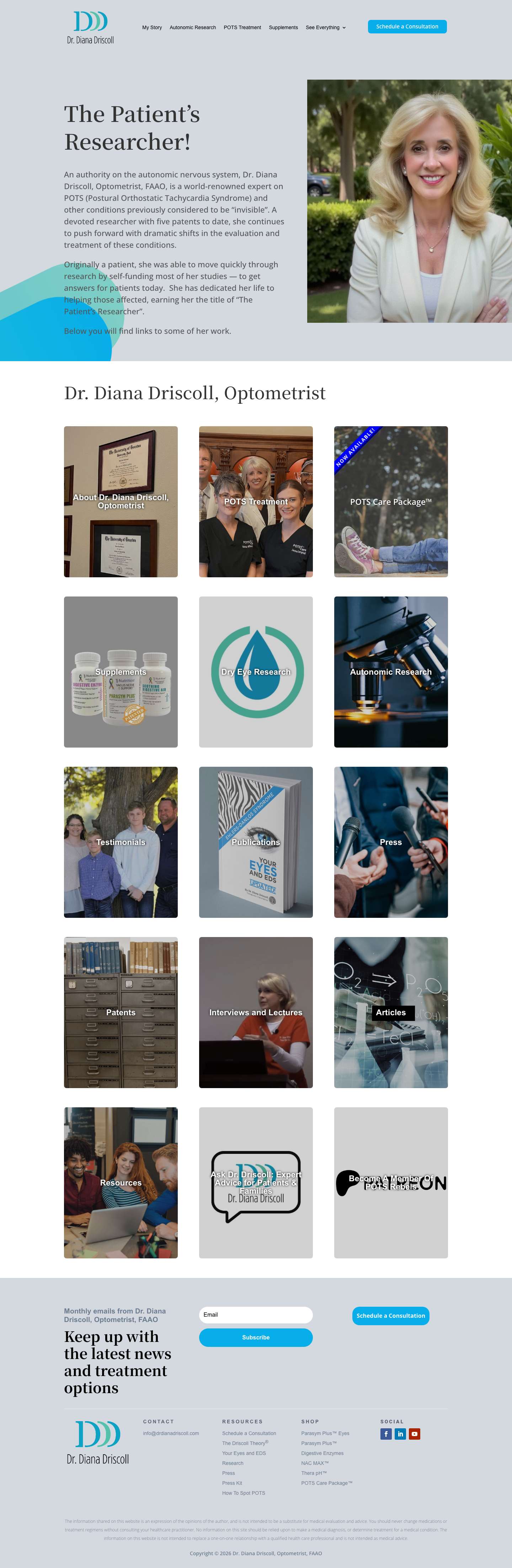
Task: Open the Interviews and Lectures tile
Action: pos(256,1012)
